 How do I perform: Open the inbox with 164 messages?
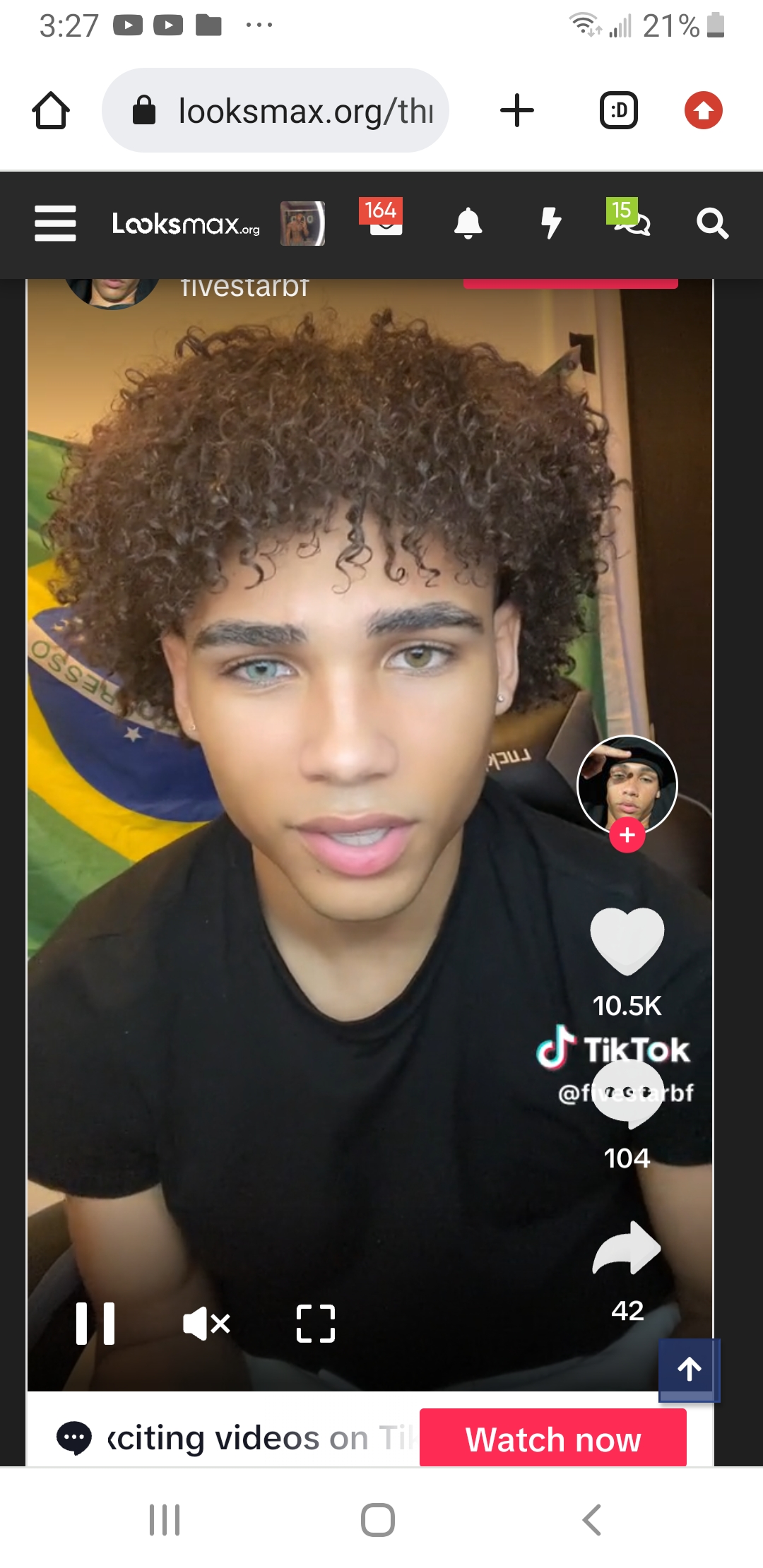382,218
